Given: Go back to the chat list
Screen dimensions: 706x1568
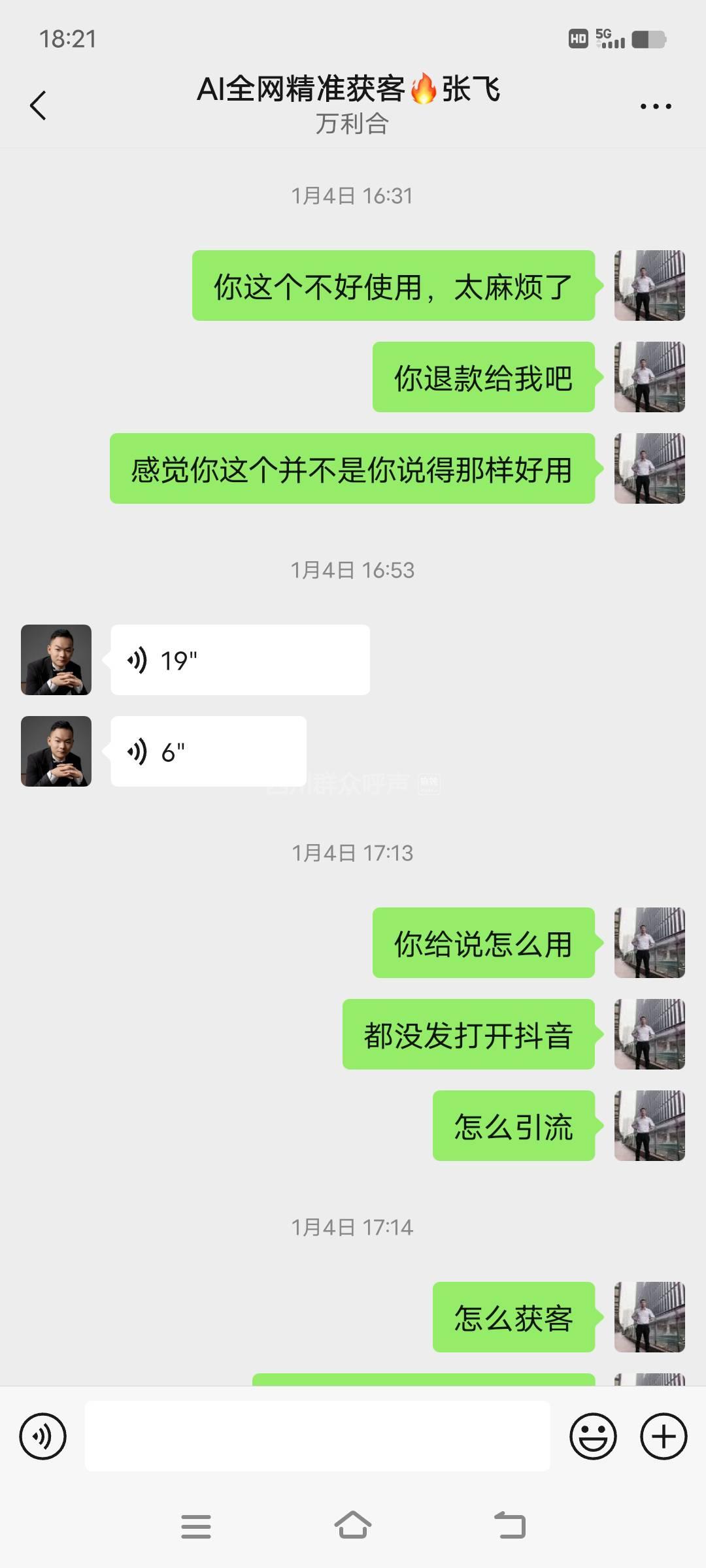Looking at the screenshot, I should pyautogui.click(x=39, y=105).
